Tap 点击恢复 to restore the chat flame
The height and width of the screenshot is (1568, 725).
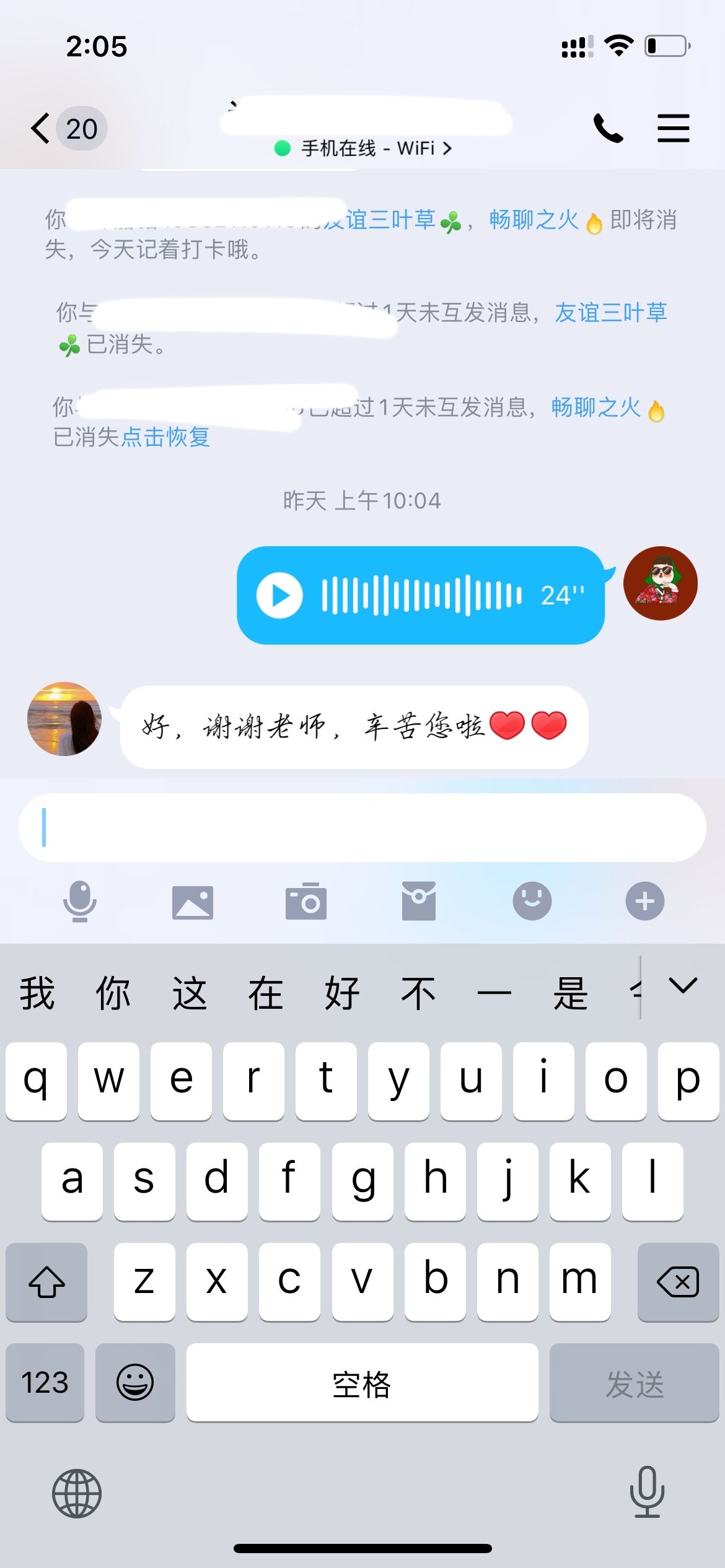click(165, 437)
